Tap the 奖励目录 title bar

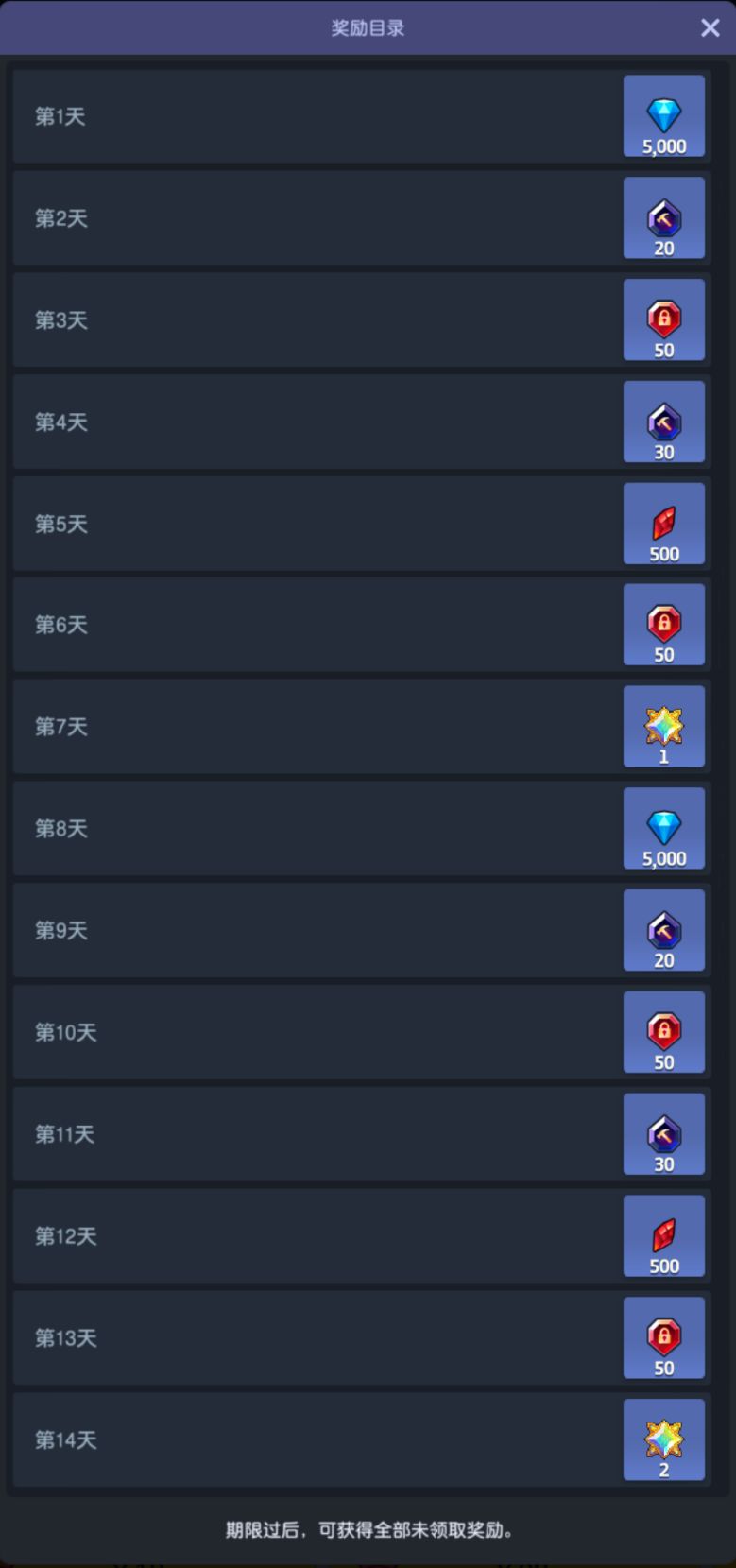[x=368, y=27]
